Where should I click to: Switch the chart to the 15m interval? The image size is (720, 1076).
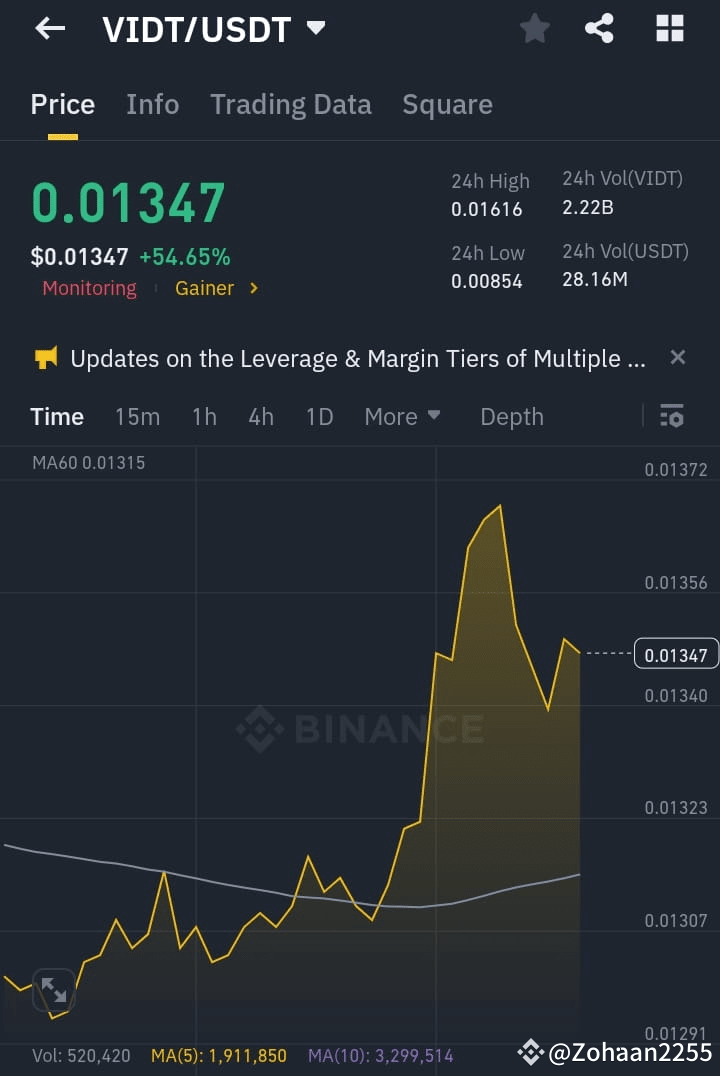(137, 416)
